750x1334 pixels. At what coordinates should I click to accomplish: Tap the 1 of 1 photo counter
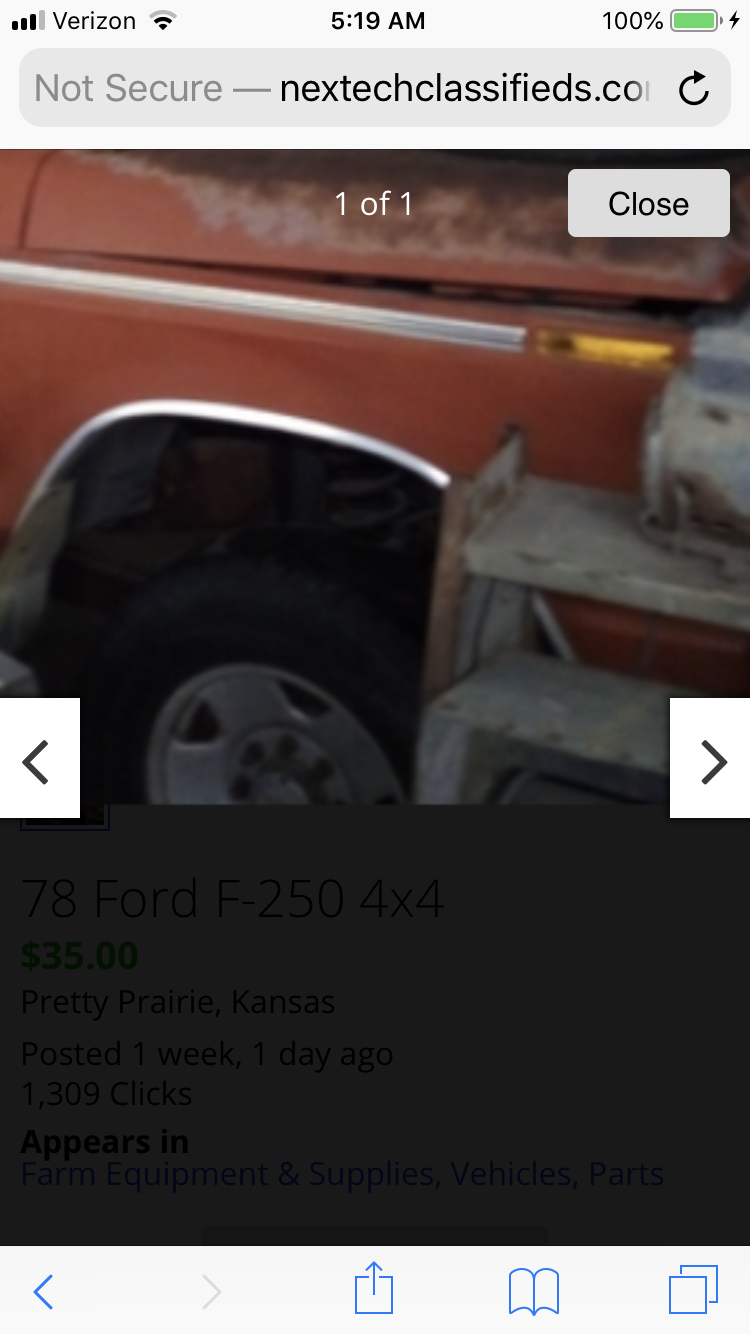point(374,203)
